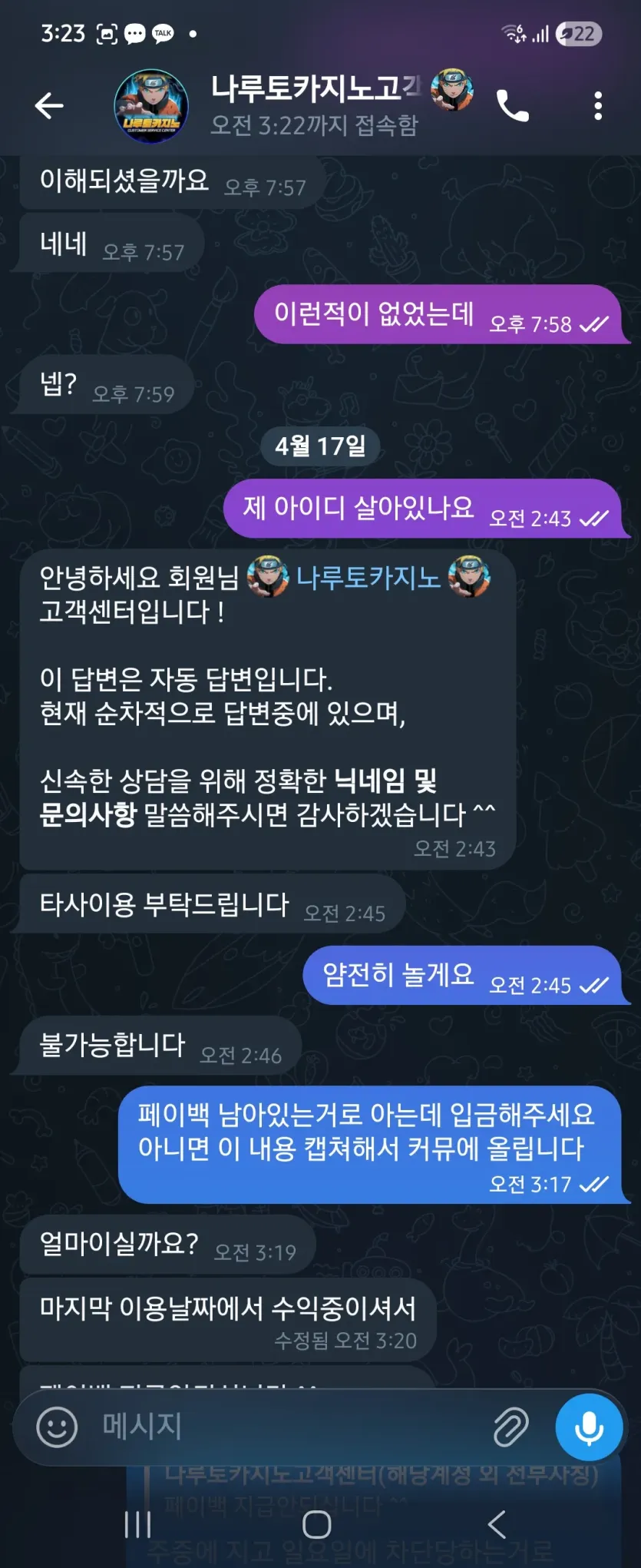
Task: Start a voice call with this contact
Action: 512,106
